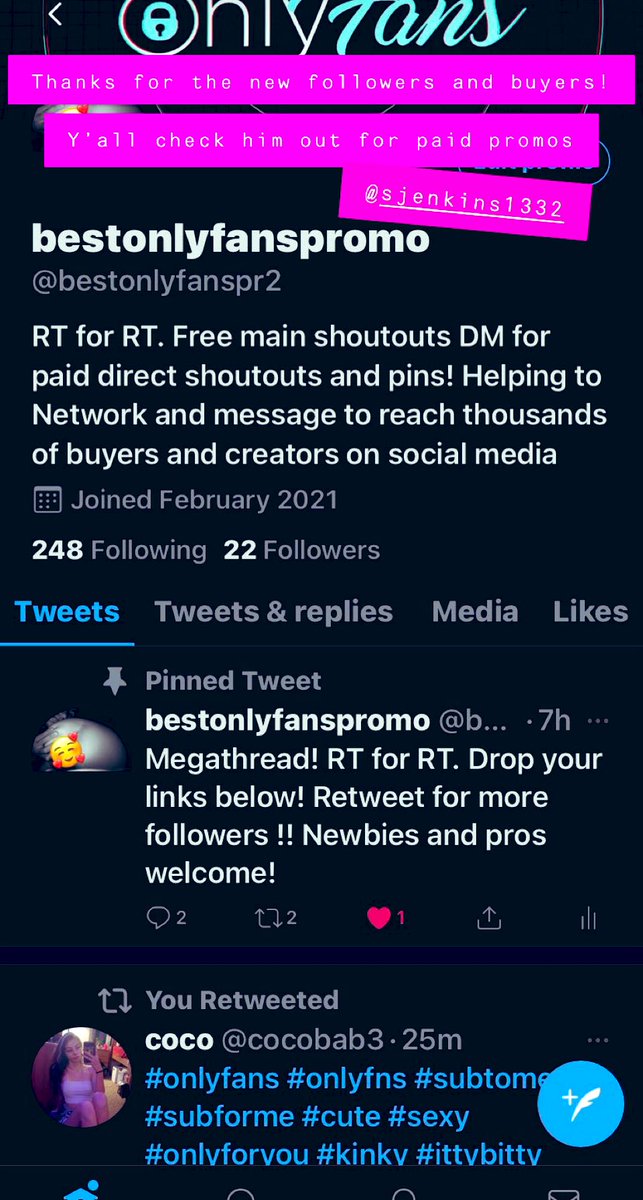Share the pinned Megathread tweet
The image size is (643, 1200).
pyautogui.click(x=489, y=918)
